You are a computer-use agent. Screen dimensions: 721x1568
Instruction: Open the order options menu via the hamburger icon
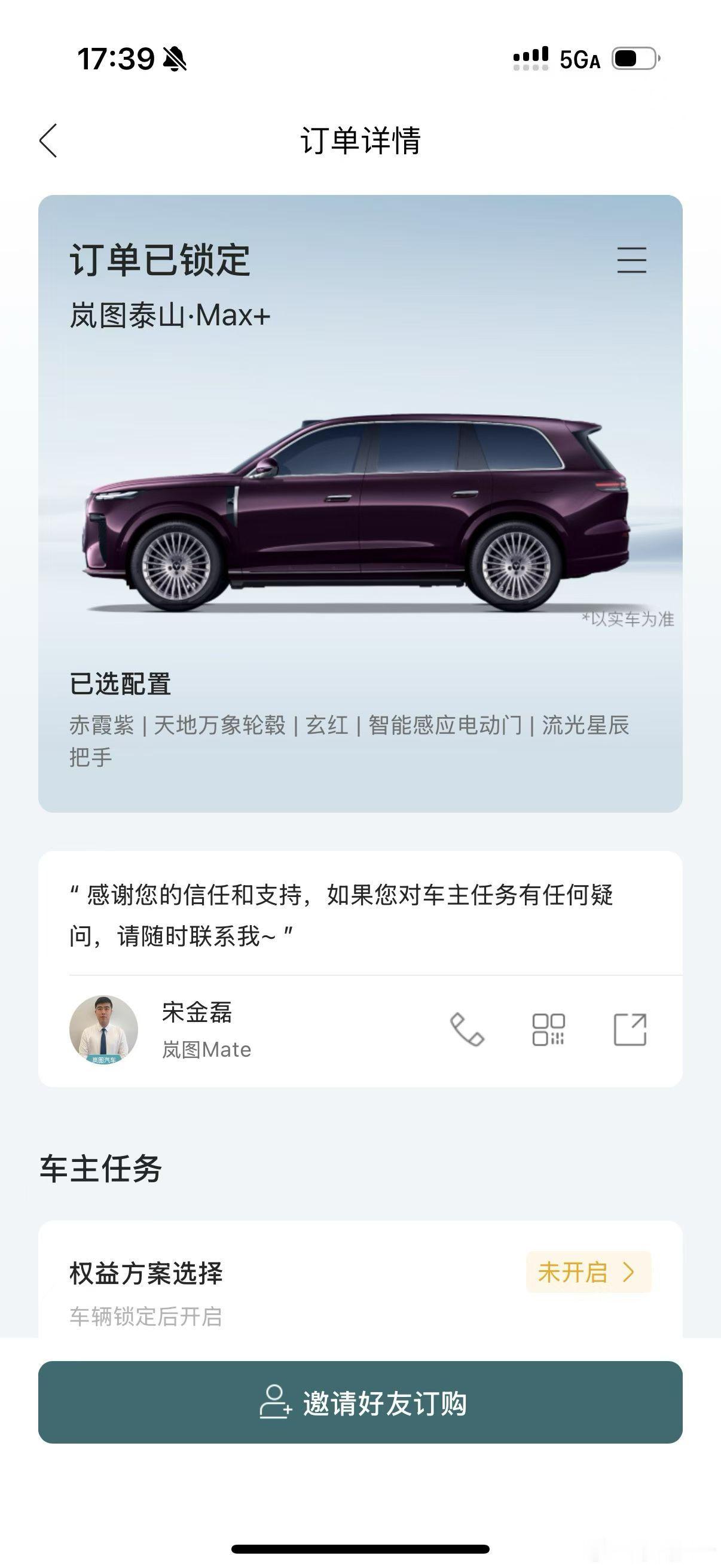631,261
